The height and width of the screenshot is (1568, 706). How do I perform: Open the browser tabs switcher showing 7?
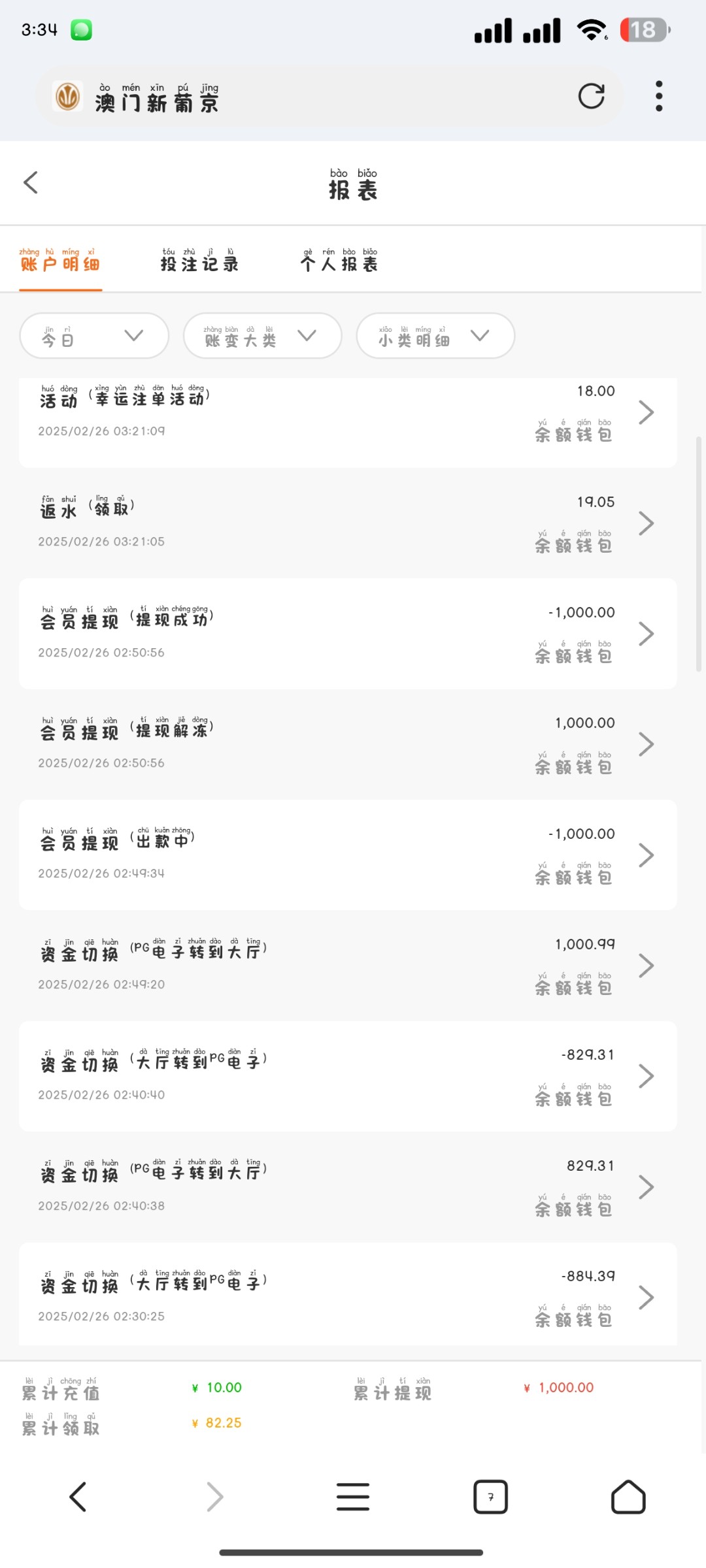pyautogui.click(x=490, y=1497)
